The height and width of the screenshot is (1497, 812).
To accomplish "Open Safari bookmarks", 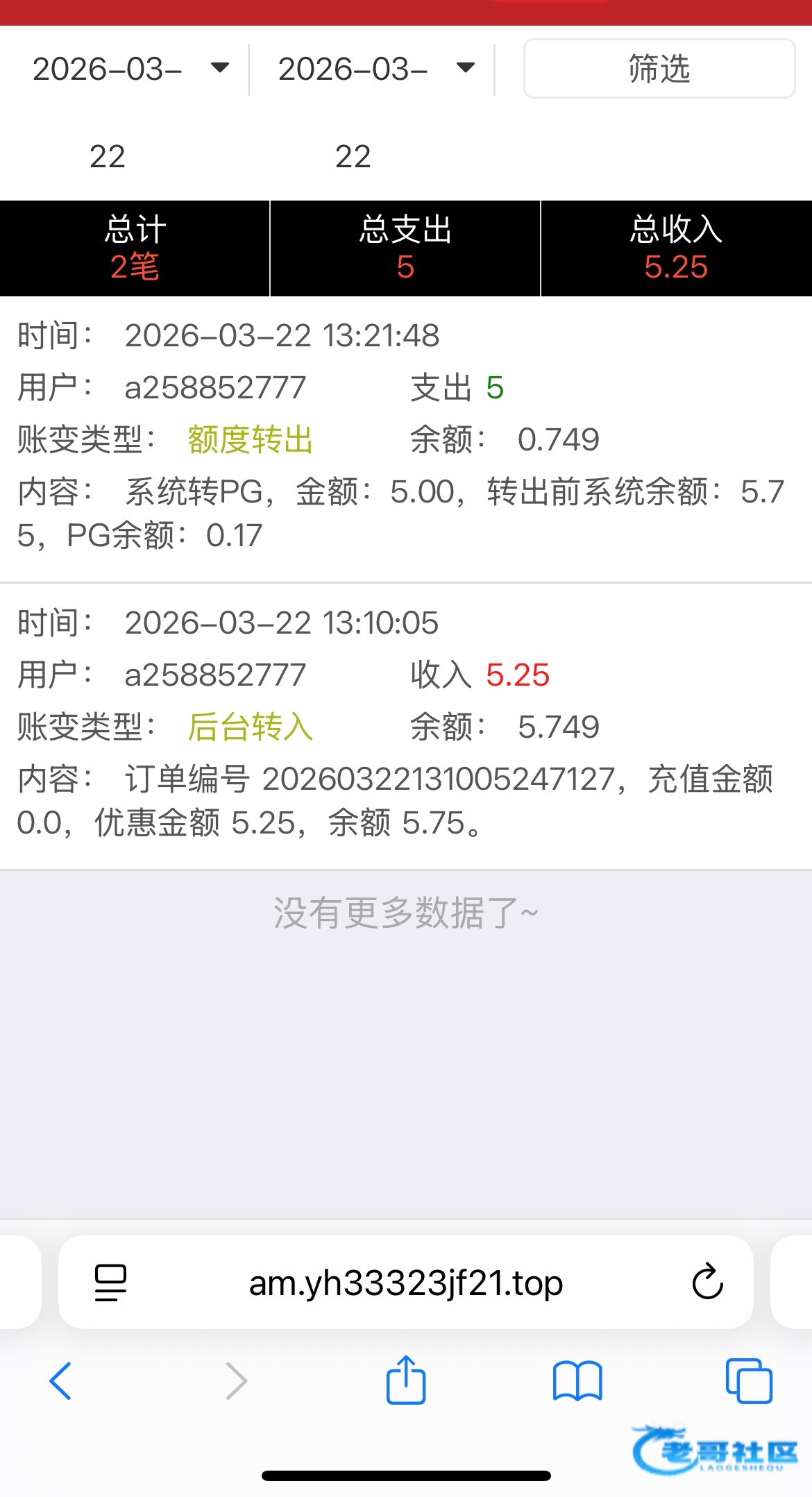I will (x=577, y=1380).
